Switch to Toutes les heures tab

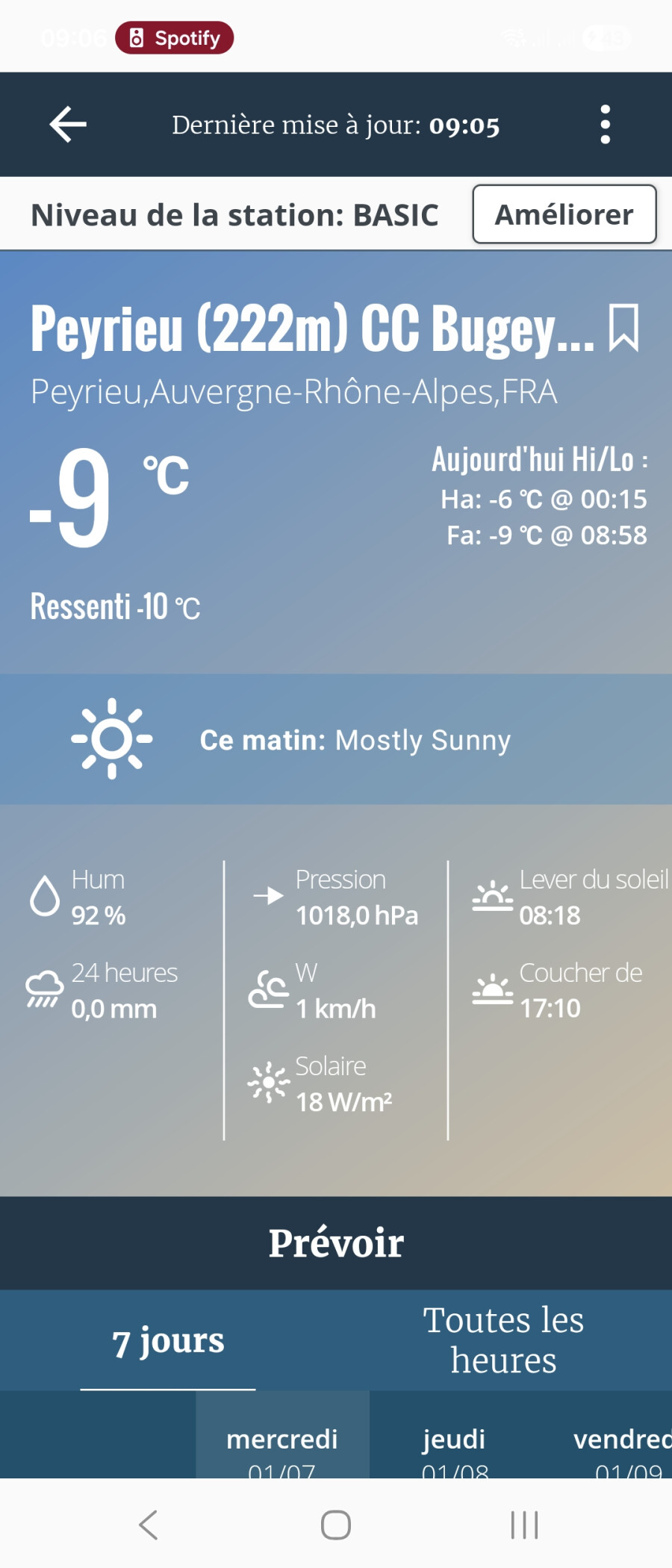tap(503, 1340)
